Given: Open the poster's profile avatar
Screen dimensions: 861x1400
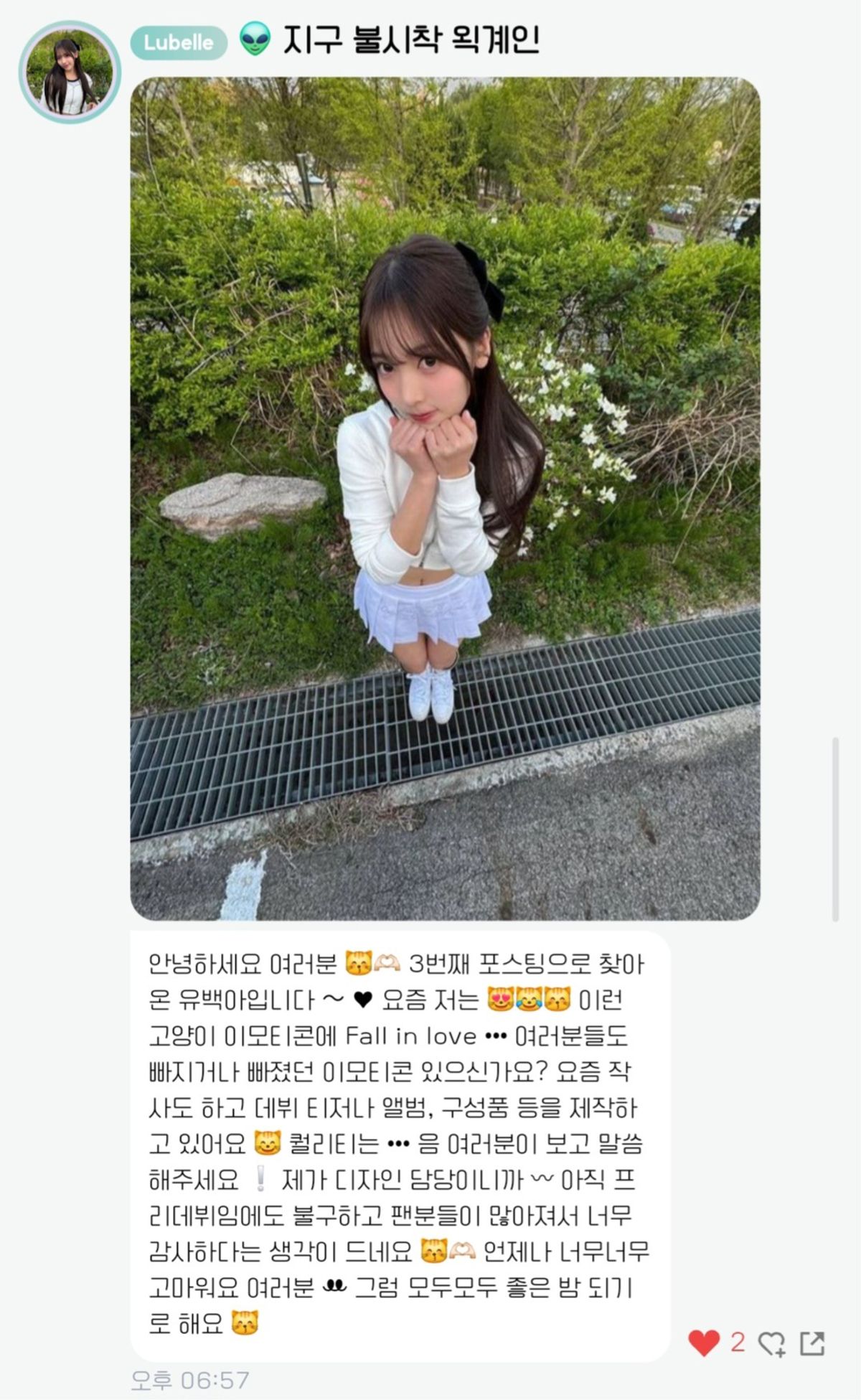Looking at the screenshot, I should pos(70,72).
